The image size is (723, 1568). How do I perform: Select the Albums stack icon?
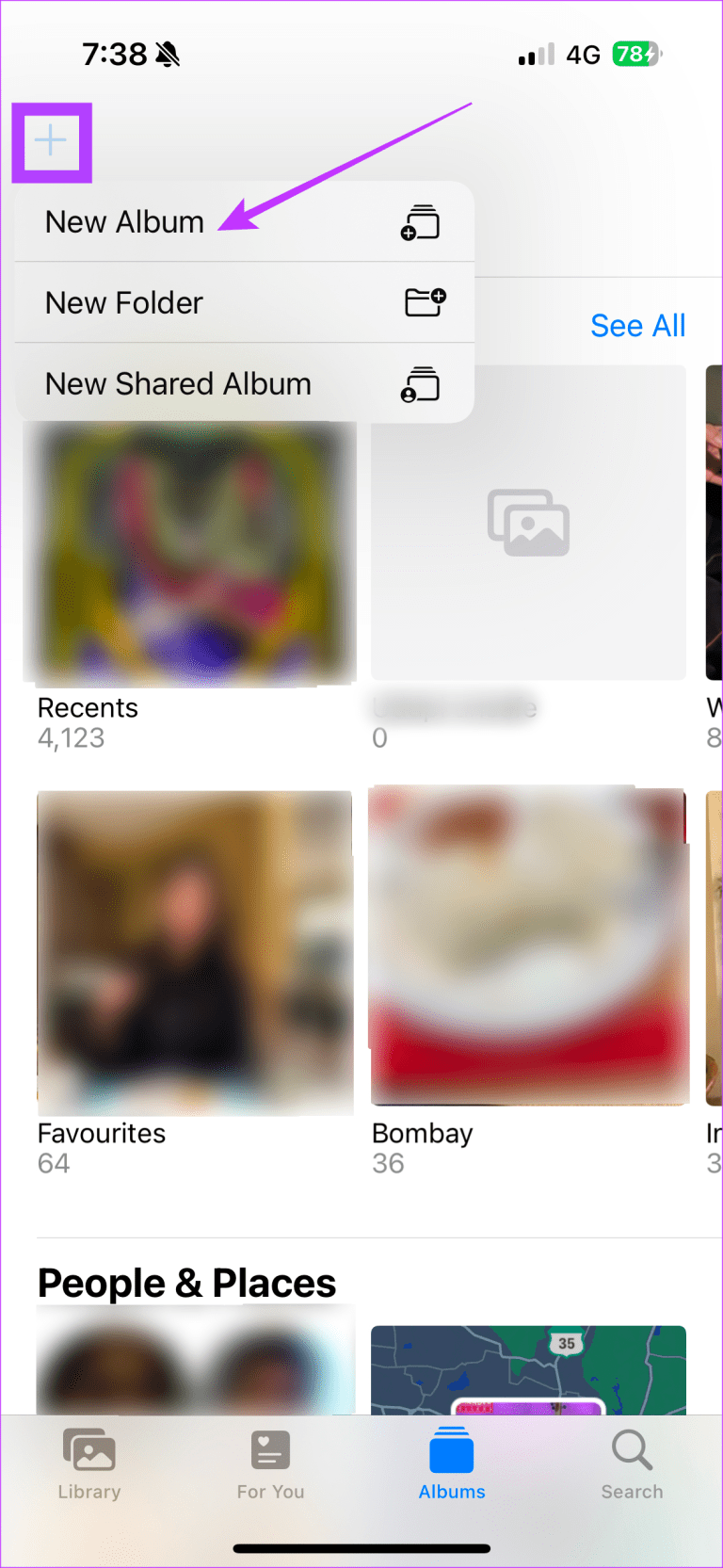click(451, 1450)
